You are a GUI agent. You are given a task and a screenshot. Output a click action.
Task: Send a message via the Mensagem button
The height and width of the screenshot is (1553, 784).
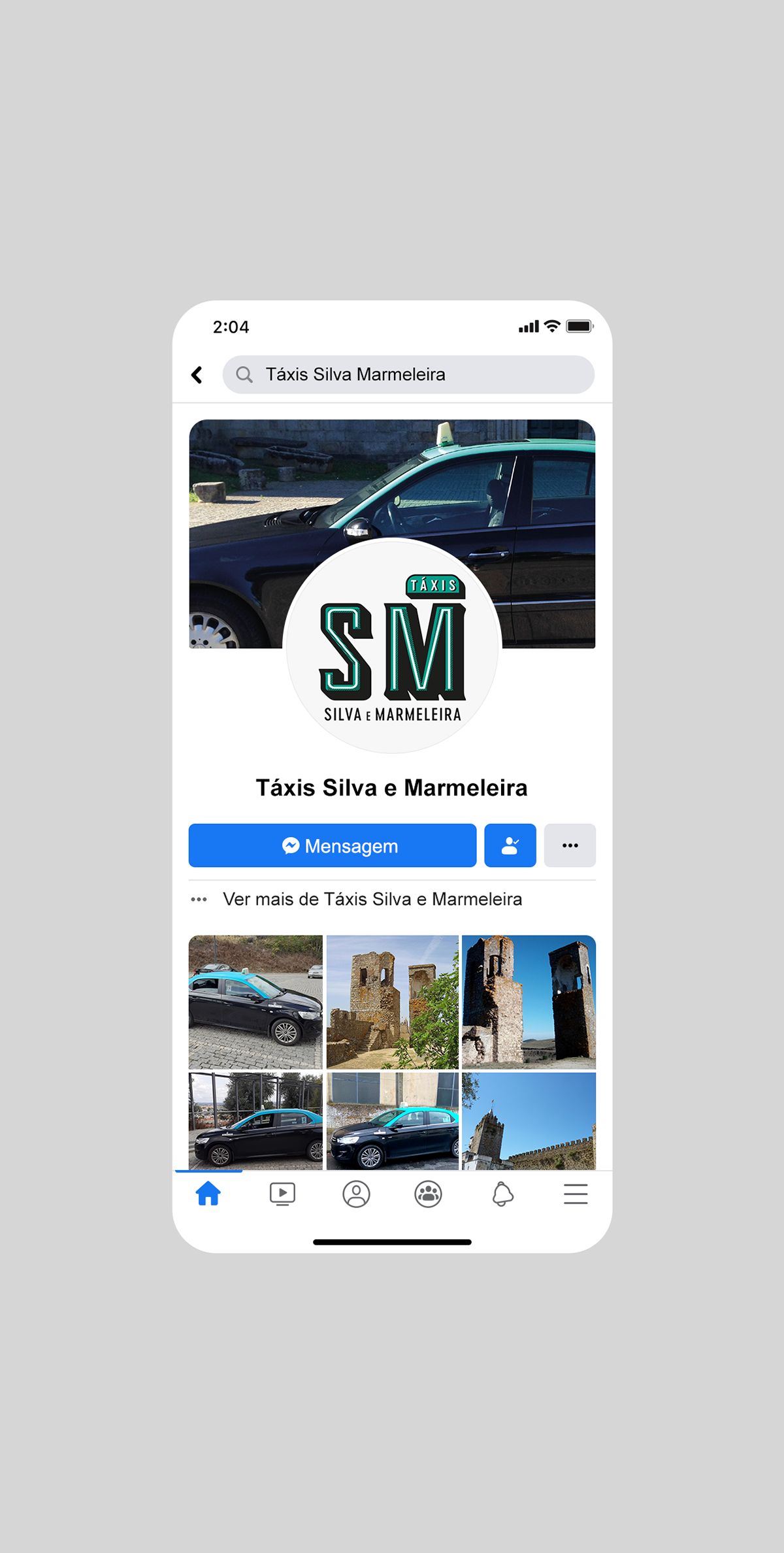pos(333,845)
